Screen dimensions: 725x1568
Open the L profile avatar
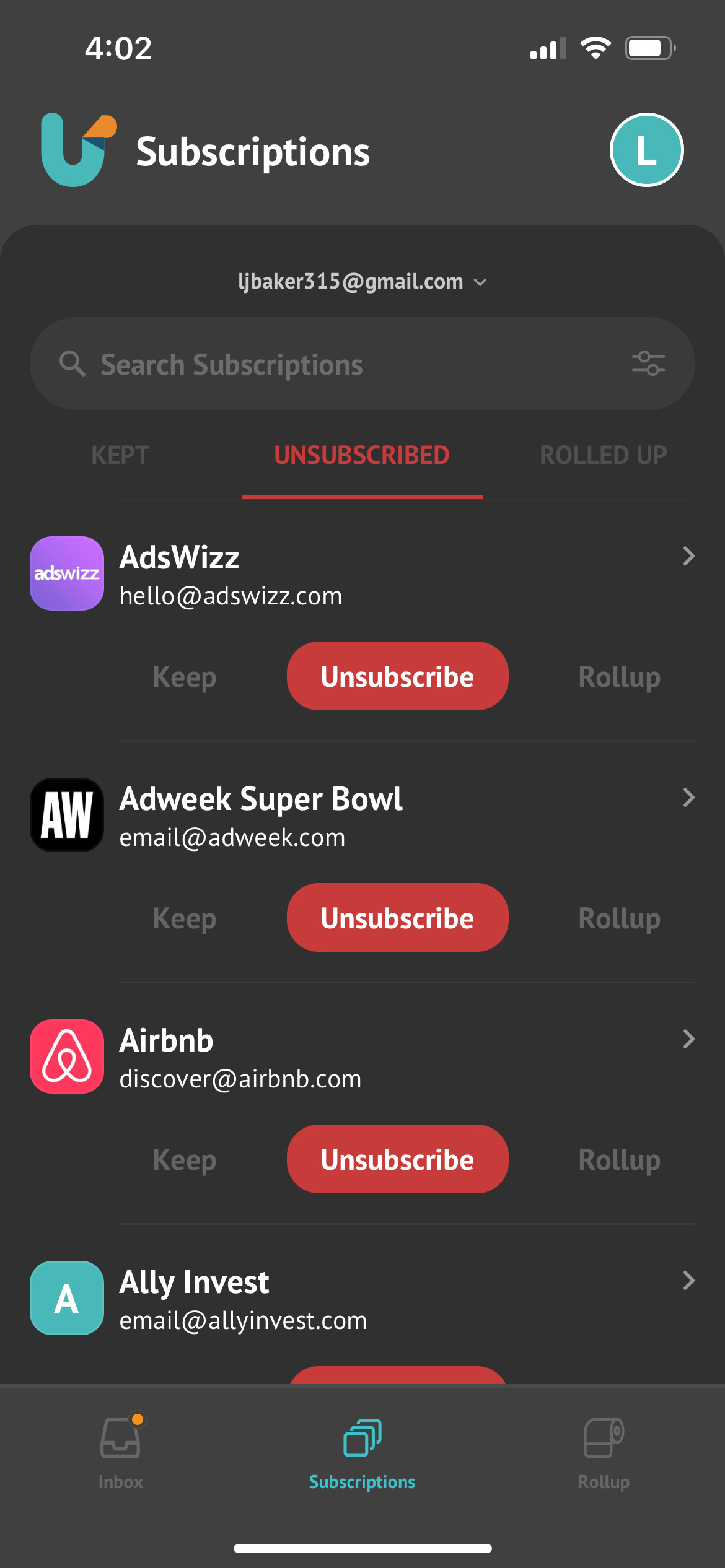pos(646,150)
